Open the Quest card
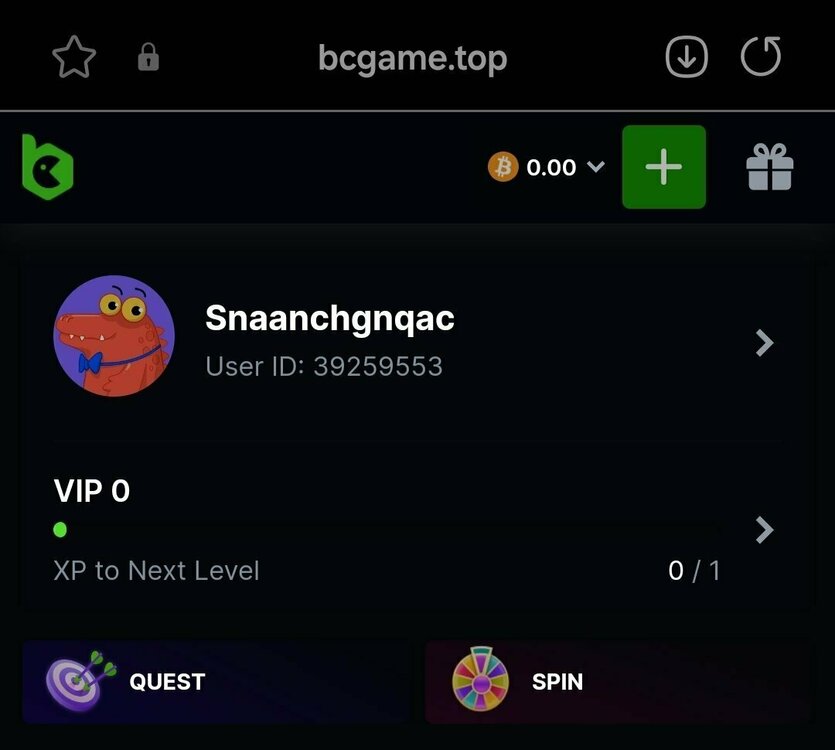Screen dimensions: 835x750 (x=216, y=682)
